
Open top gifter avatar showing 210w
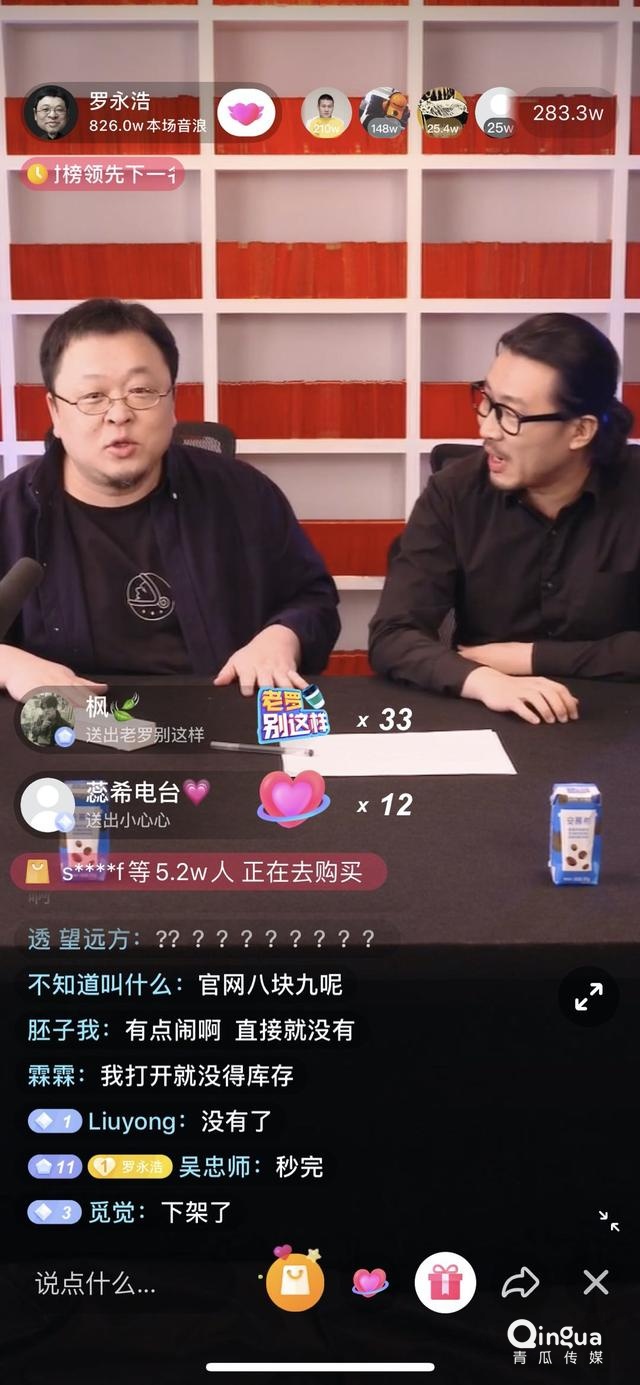pos(326,113)
